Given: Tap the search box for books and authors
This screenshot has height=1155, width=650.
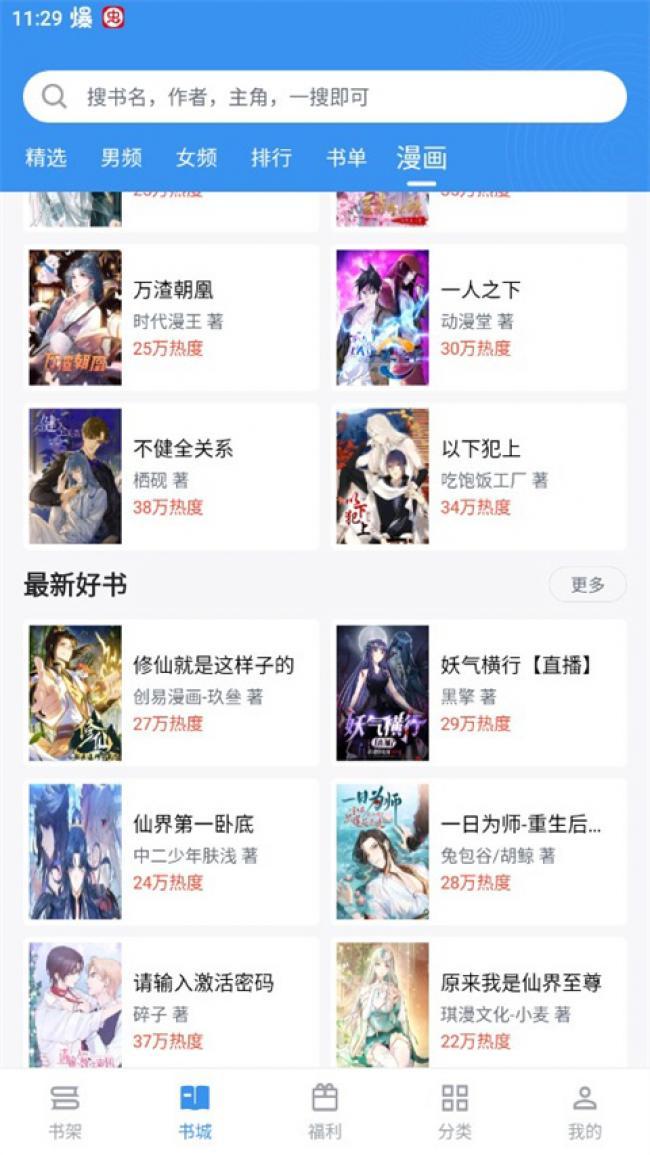Looking at the screenshot, I should tap(325, 96).
